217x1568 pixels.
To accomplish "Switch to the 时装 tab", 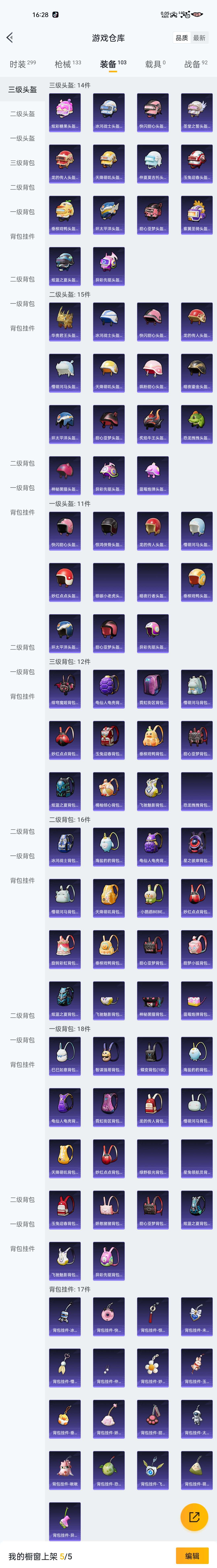I will [x=23, y=64].
